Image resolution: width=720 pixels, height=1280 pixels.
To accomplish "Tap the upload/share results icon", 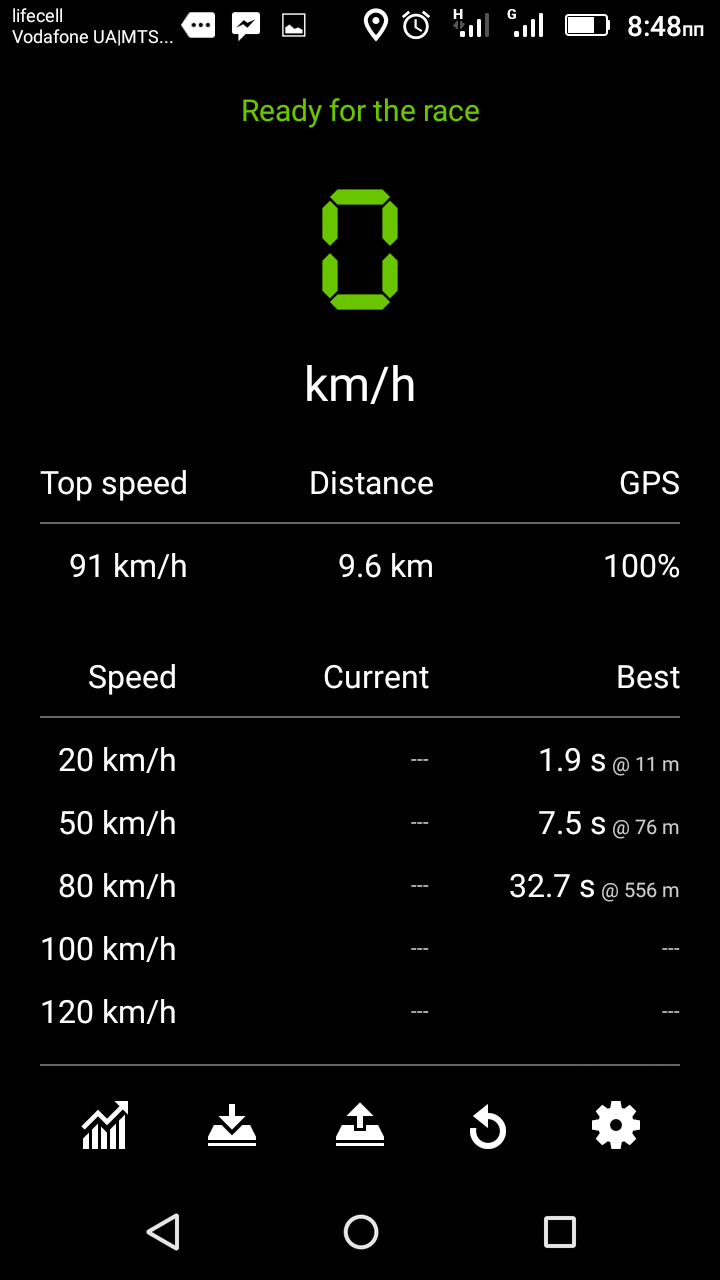I will pos(360,1126).
